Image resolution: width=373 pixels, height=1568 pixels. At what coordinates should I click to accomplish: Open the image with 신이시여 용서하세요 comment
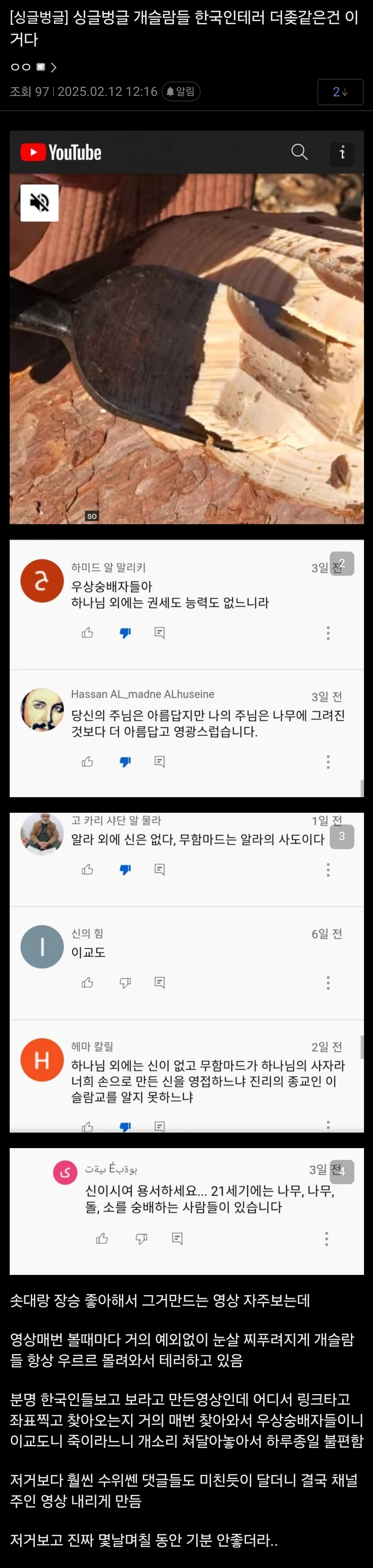186,1211
